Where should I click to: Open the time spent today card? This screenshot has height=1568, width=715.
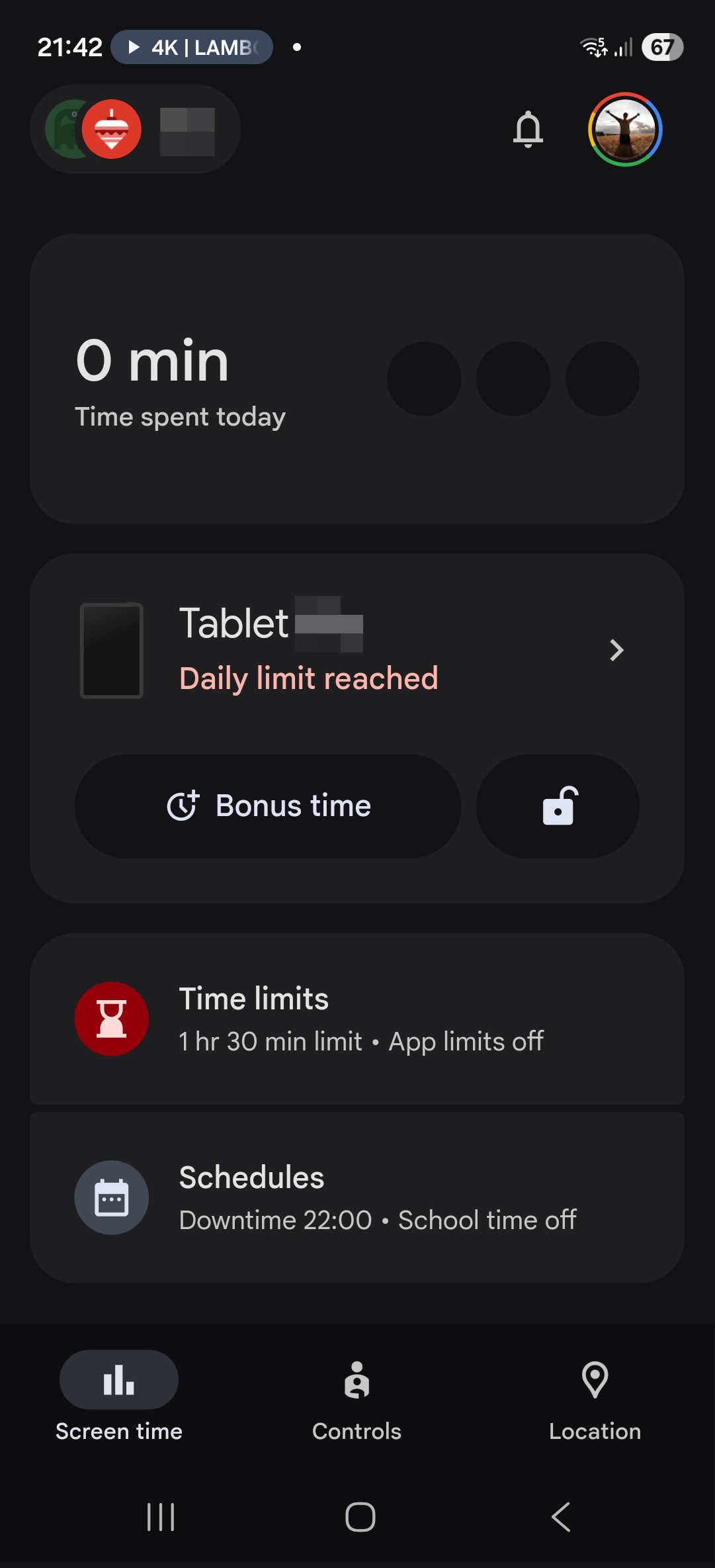point(357,379)
